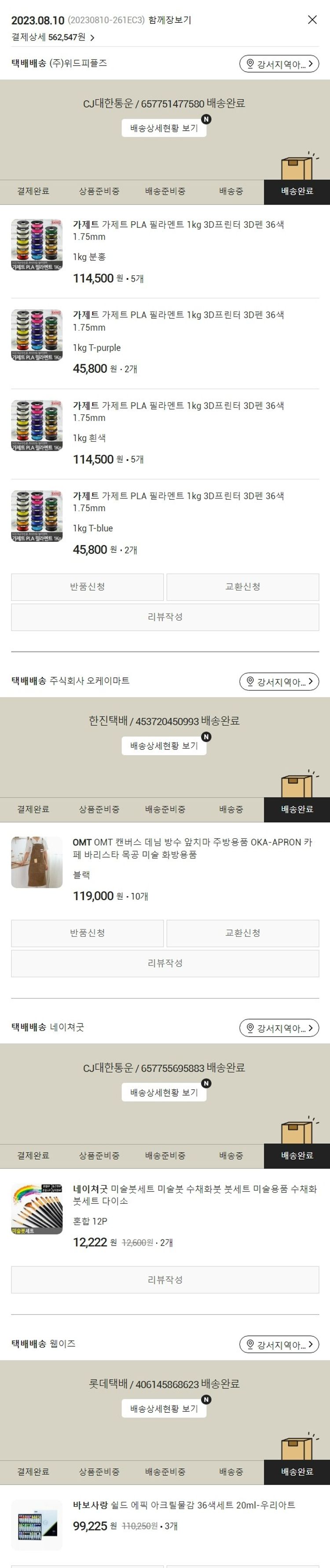View 배송상세현황 for 롯데택배 406145868623

[164, 1408]
